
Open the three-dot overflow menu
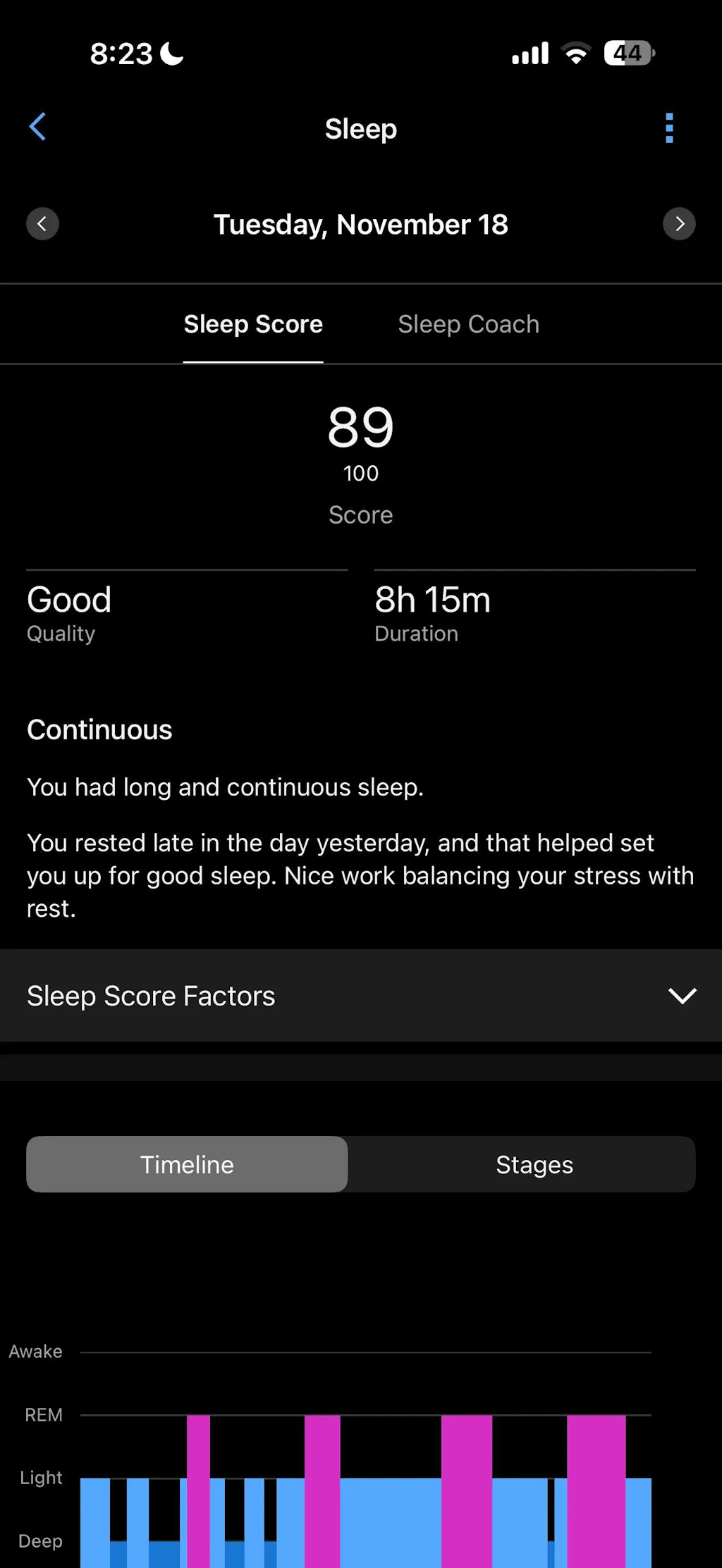point(669,128)
